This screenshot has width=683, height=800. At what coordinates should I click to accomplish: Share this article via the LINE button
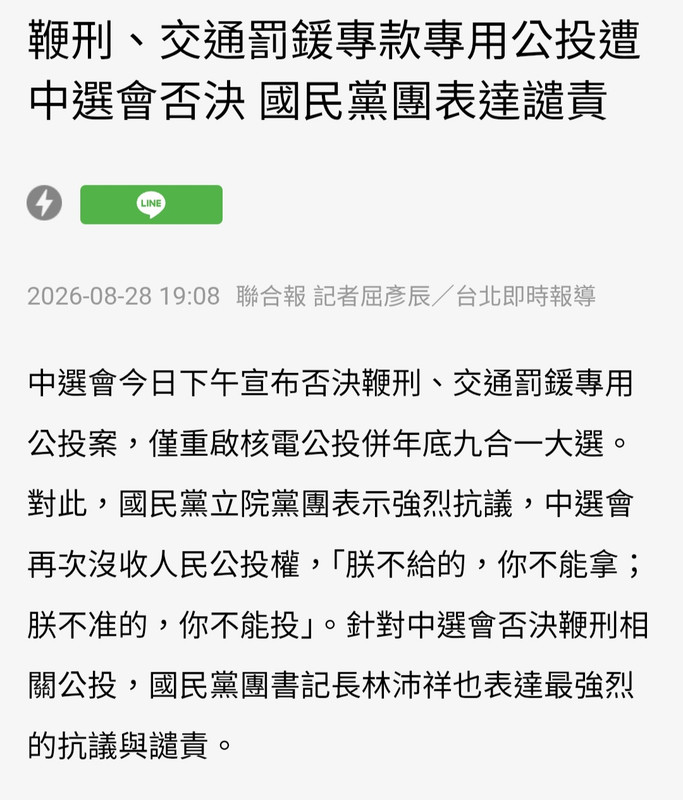pyautogui.click(x=151, y=205)
